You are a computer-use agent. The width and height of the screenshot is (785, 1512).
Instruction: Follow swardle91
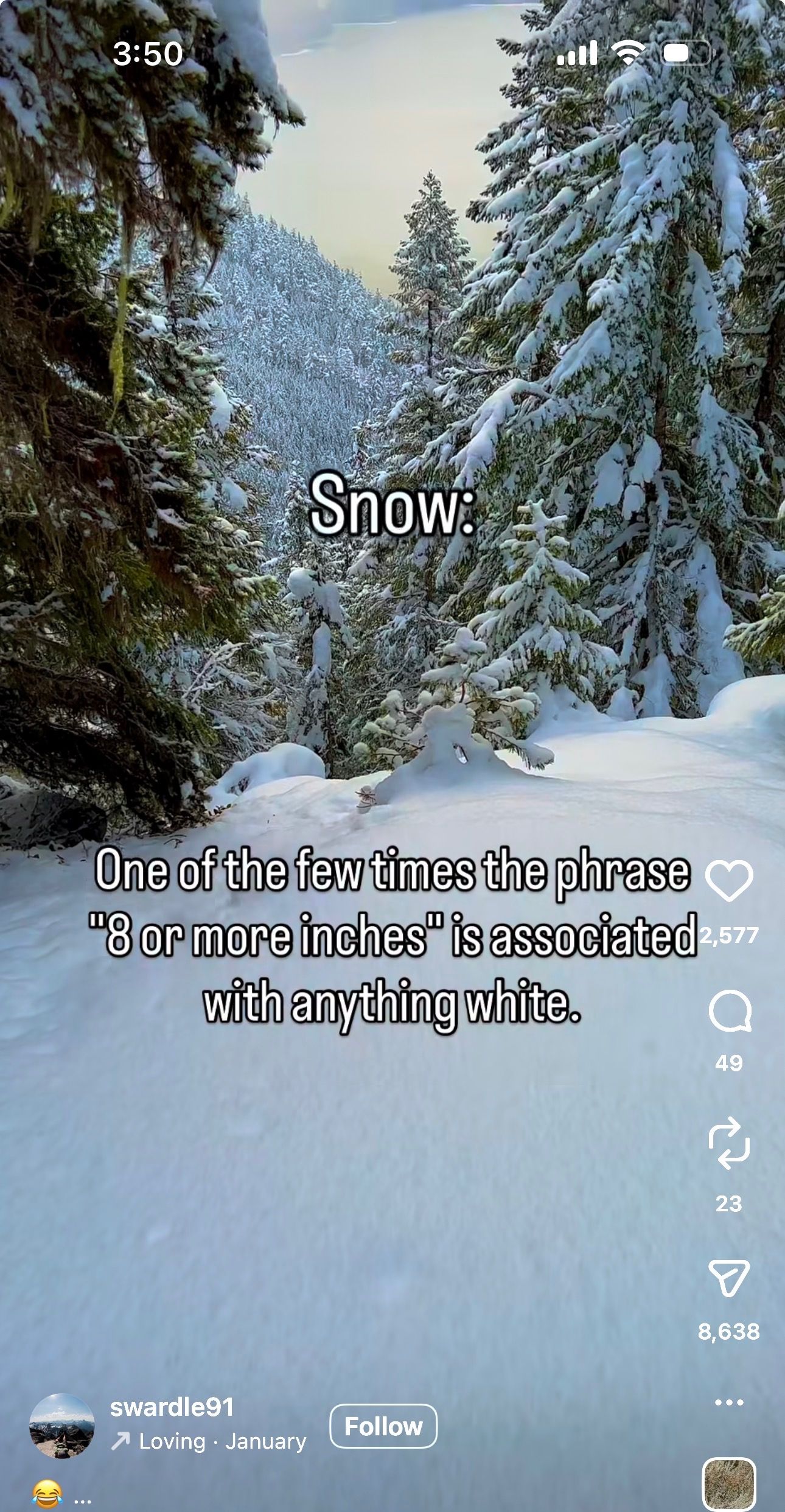(383, 1426)
